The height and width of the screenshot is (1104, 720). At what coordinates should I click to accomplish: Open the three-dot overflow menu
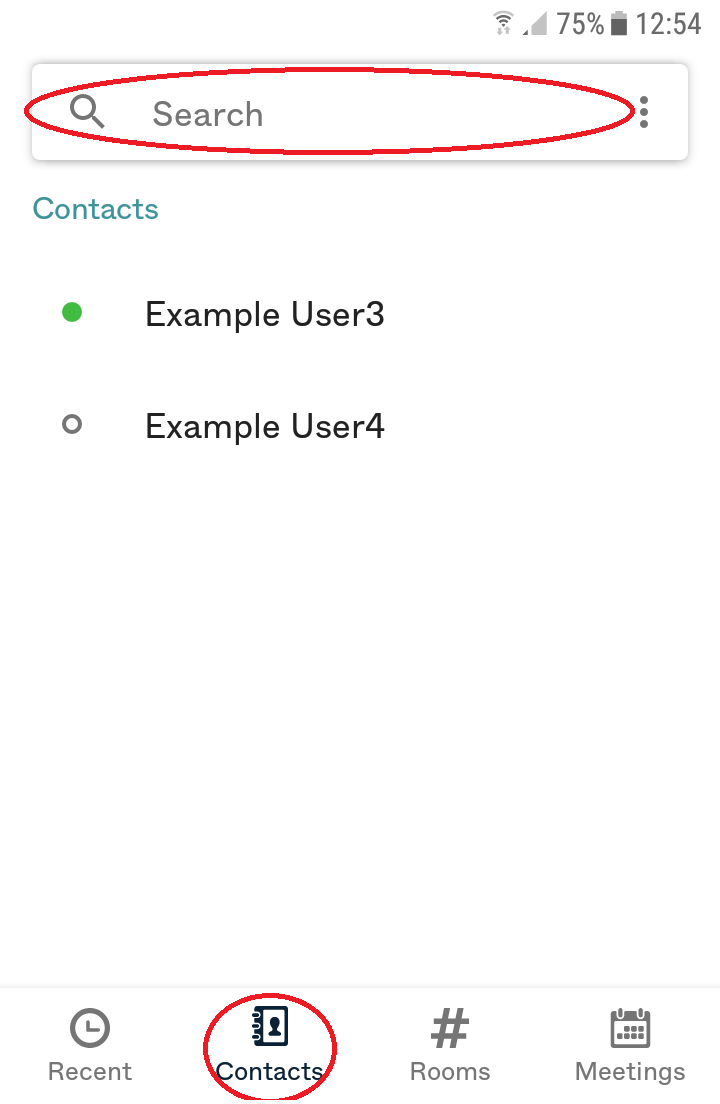coord(644,113)
